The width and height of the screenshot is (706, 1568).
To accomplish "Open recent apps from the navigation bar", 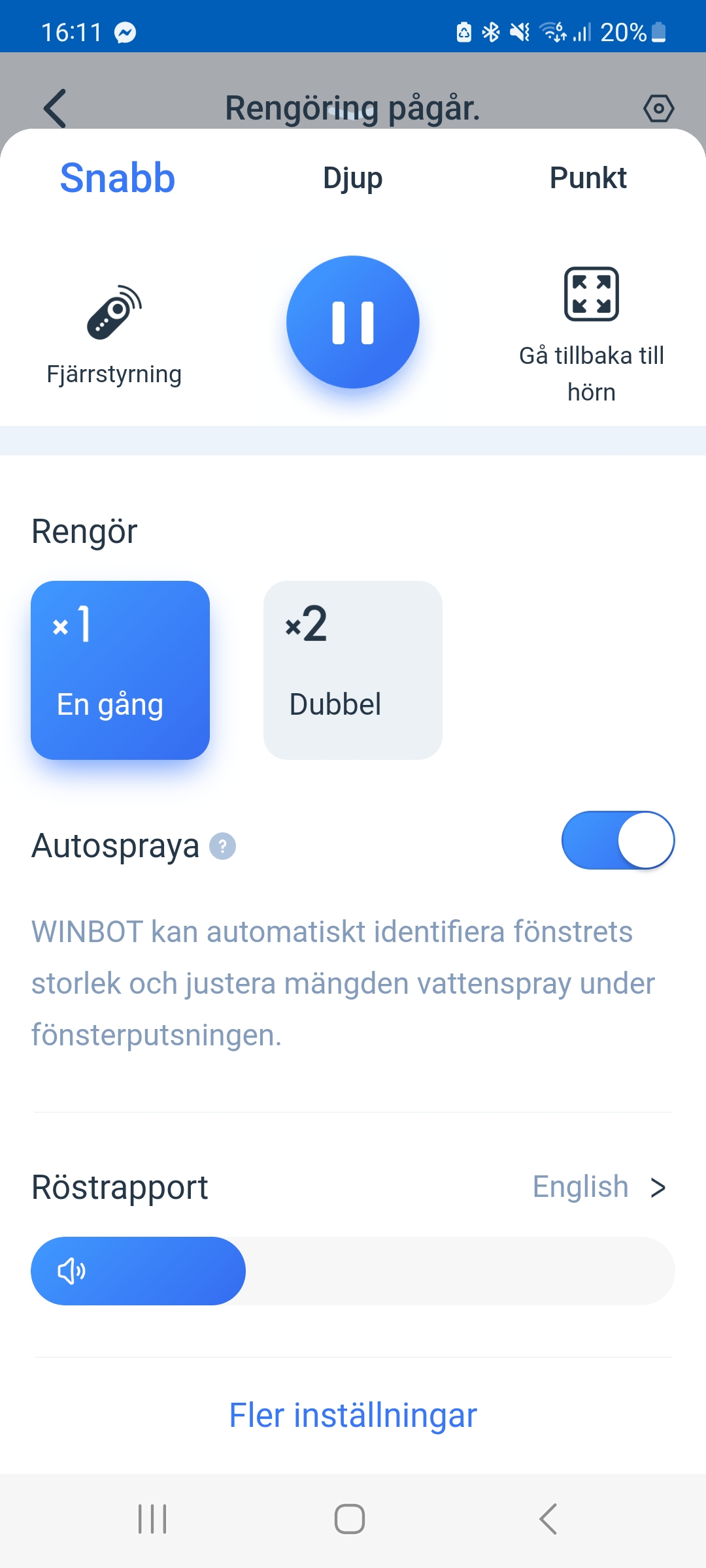I will click(x=152, y=1519).
